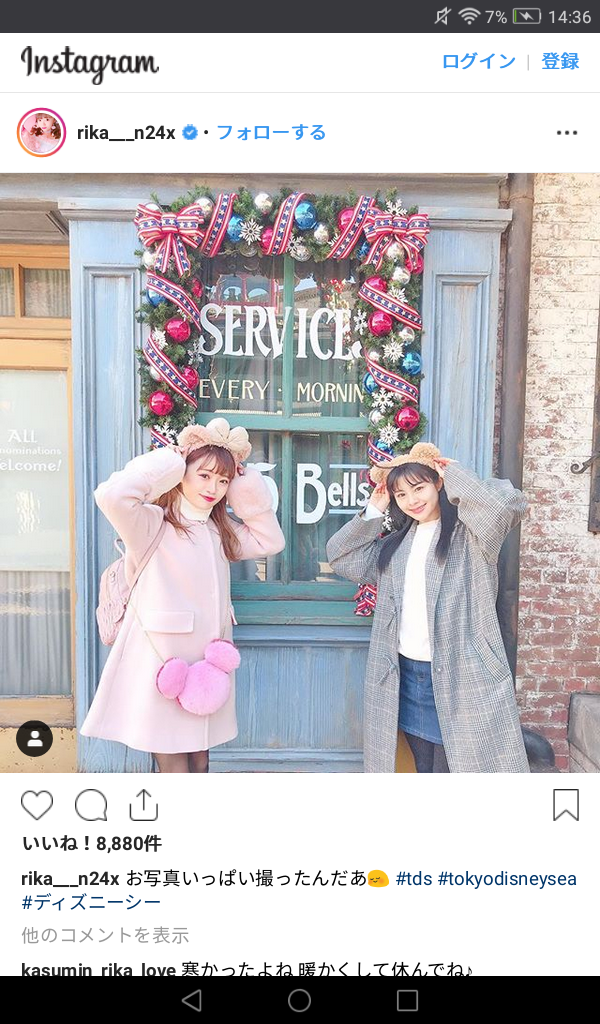Like this post with the heart icon
600x1024 pixels.
pos(37,805)
